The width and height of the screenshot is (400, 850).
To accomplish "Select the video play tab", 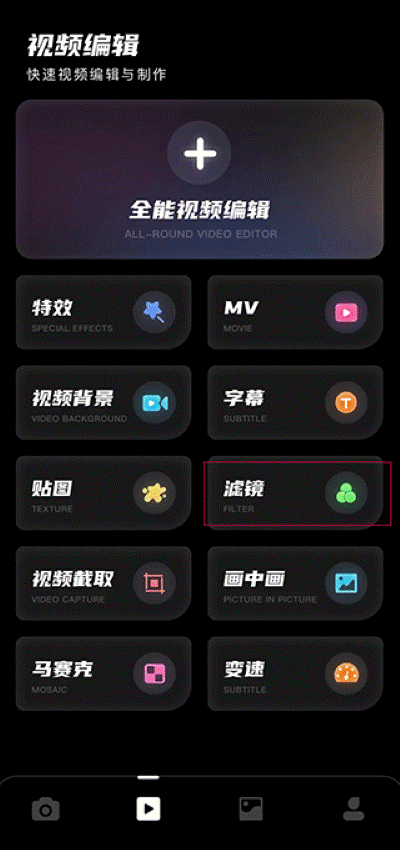I will 148,809.
